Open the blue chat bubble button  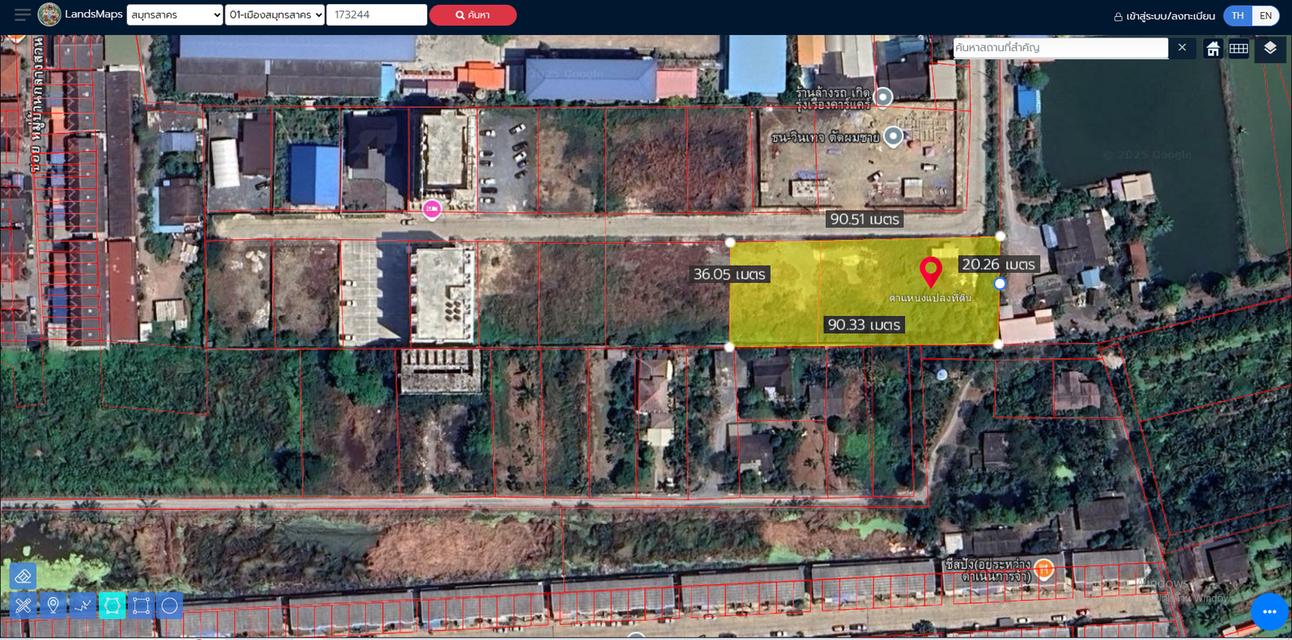click(x=1270, y=611)
